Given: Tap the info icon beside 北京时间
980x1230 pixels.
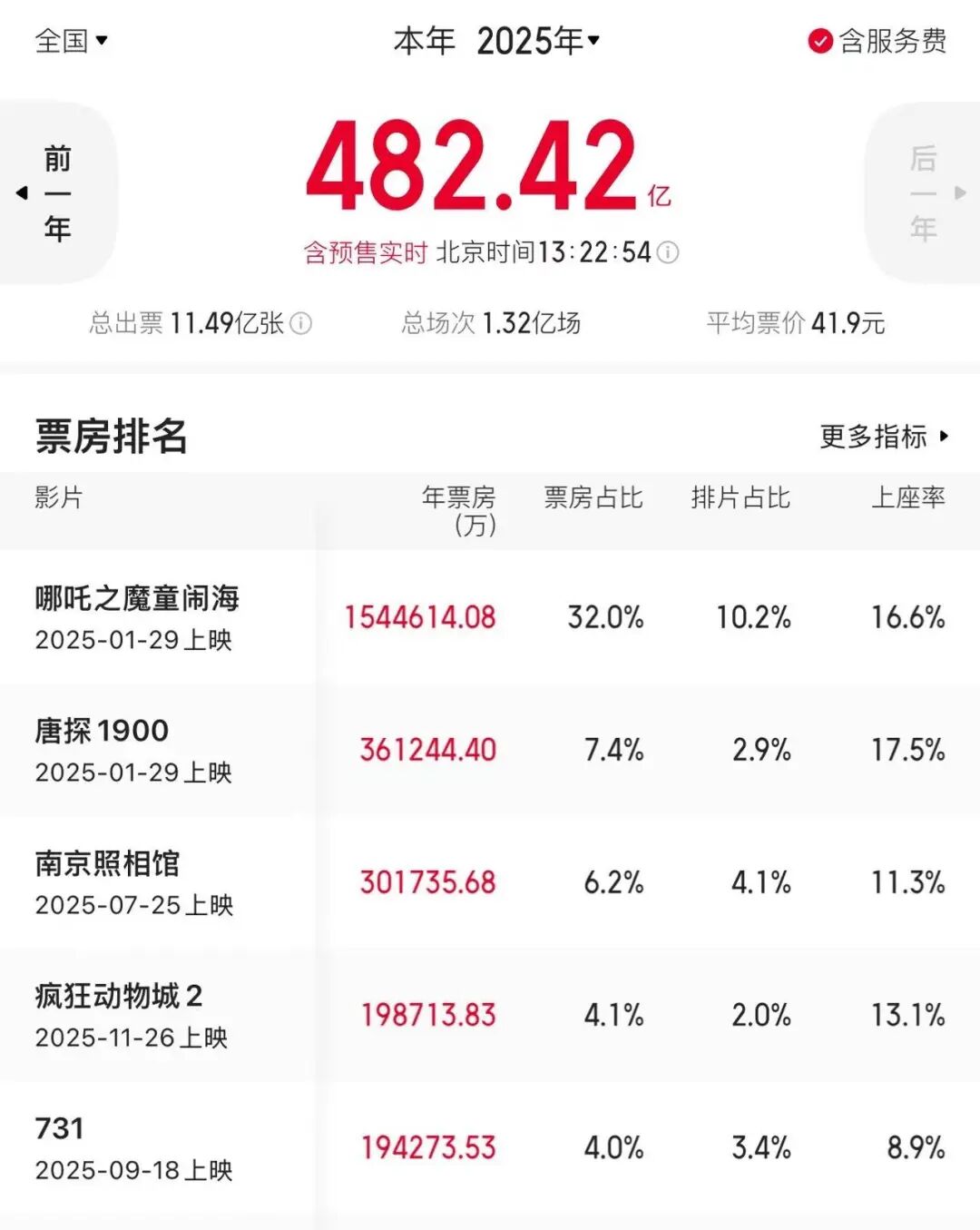Looking at the screenshot, I should [668, 252].
